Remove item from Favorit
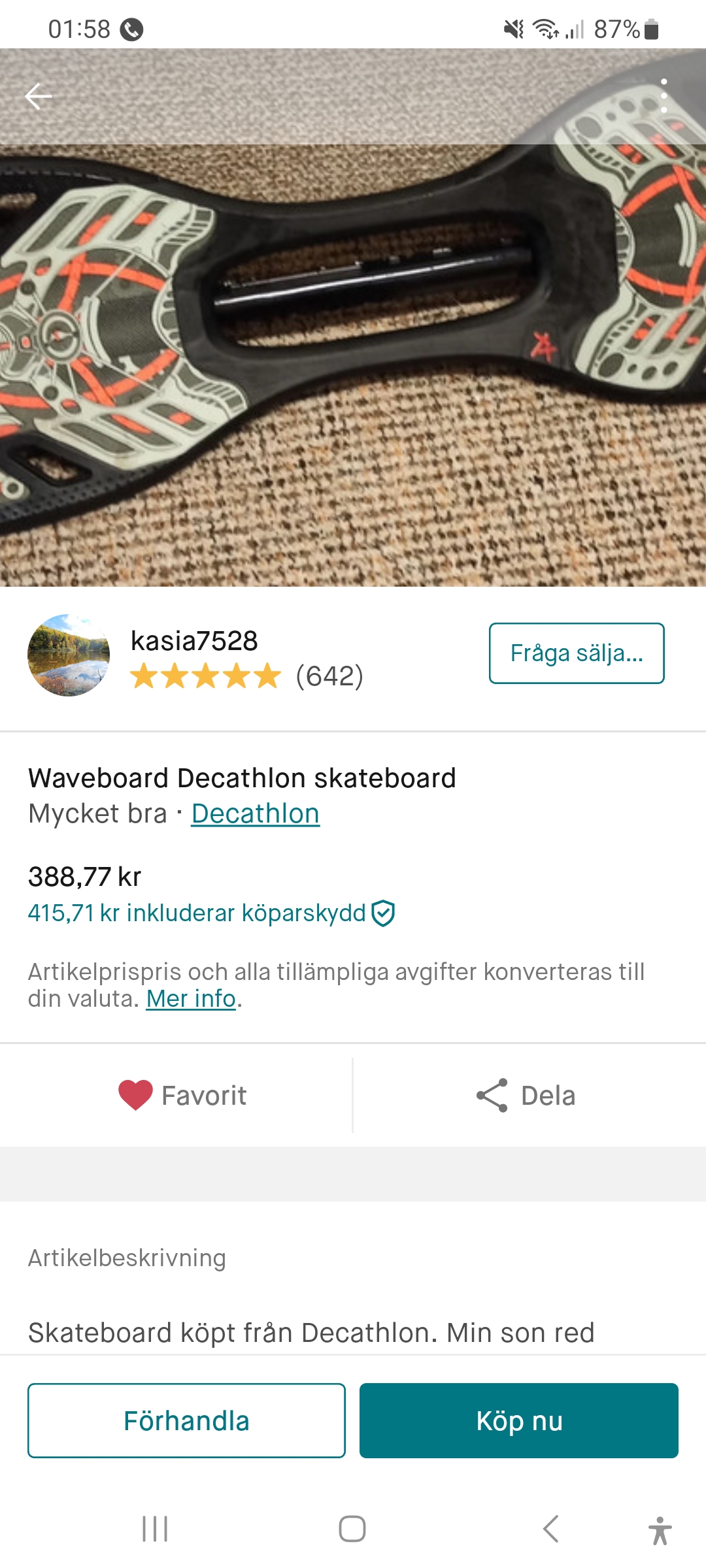This screenshot has width=706, height=1568. point(182,1096)
